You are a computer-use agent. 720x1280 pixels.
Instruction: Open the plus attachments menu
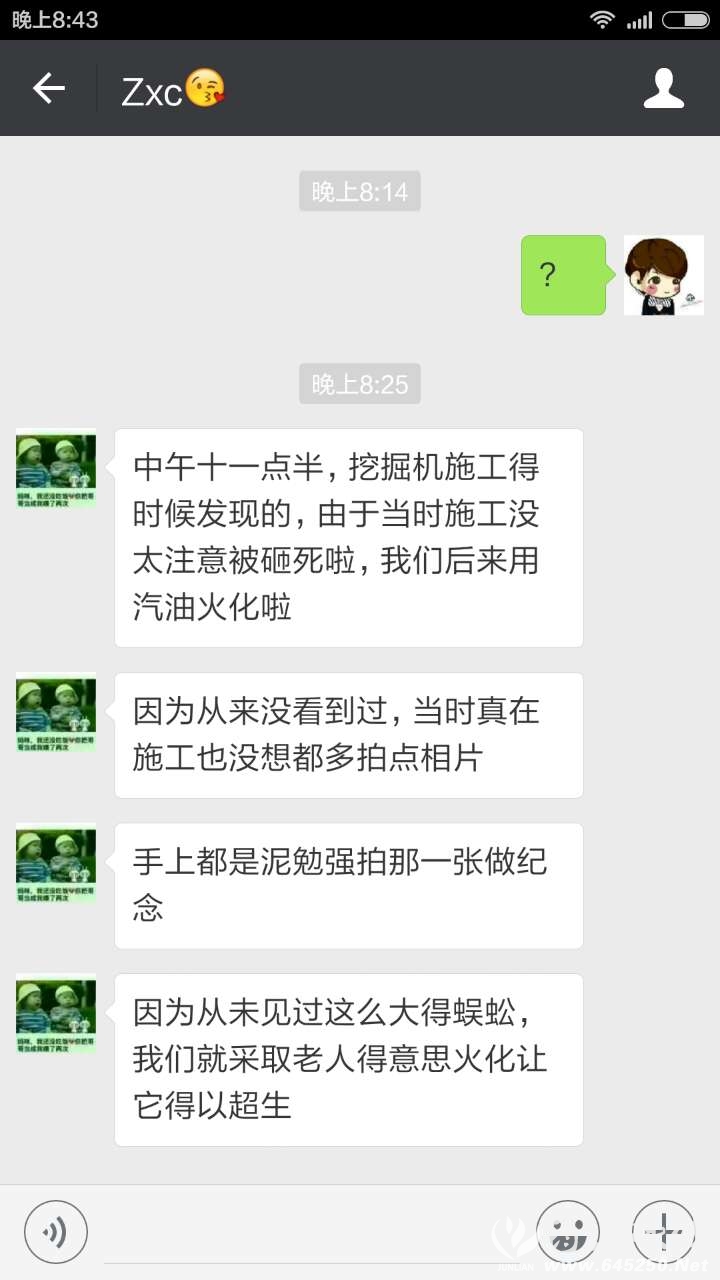pyautogui.click(x=663, y=1231)
